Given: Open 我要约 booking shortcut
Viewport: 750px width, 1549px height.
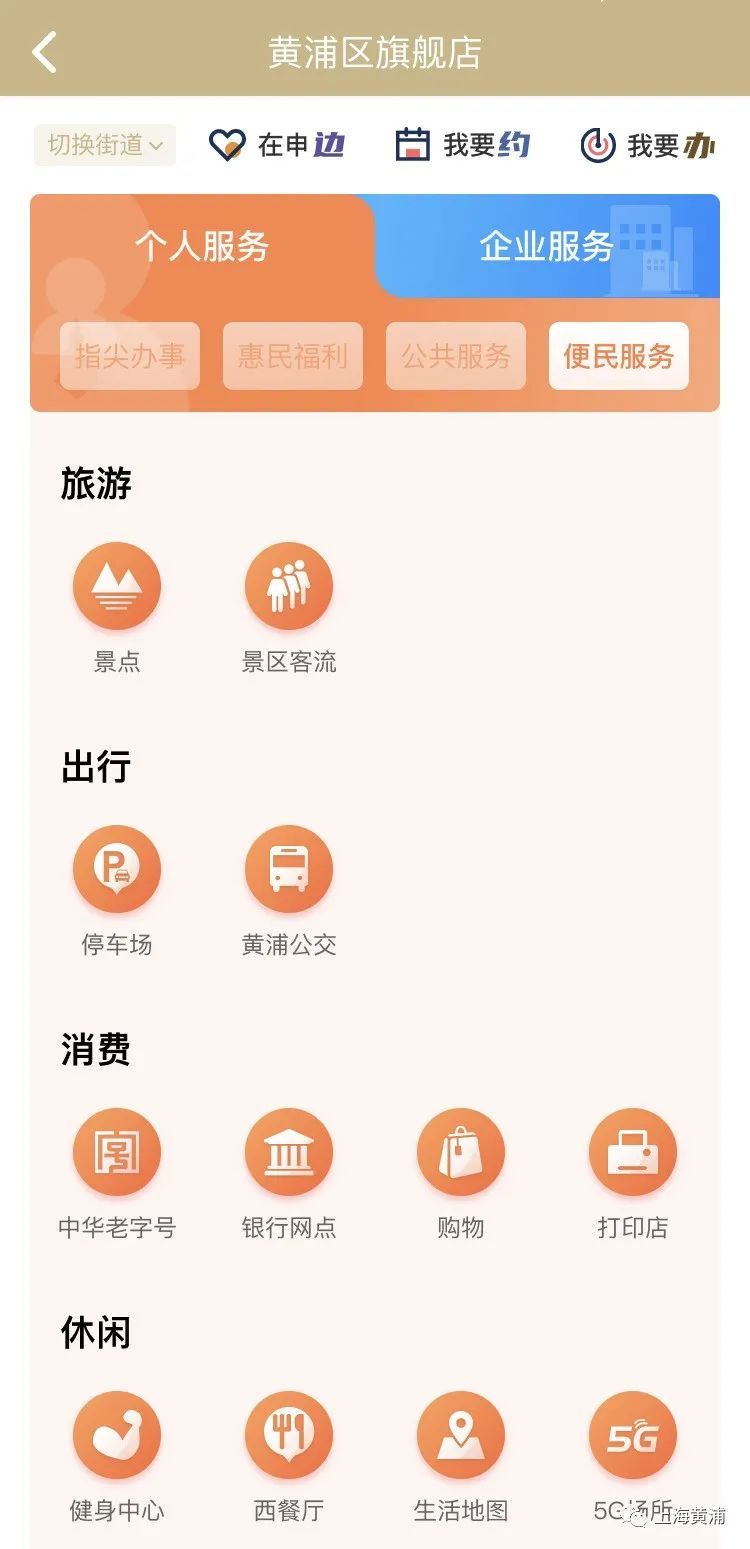Looking at the screenshot, I should click(x=462, y=145).
